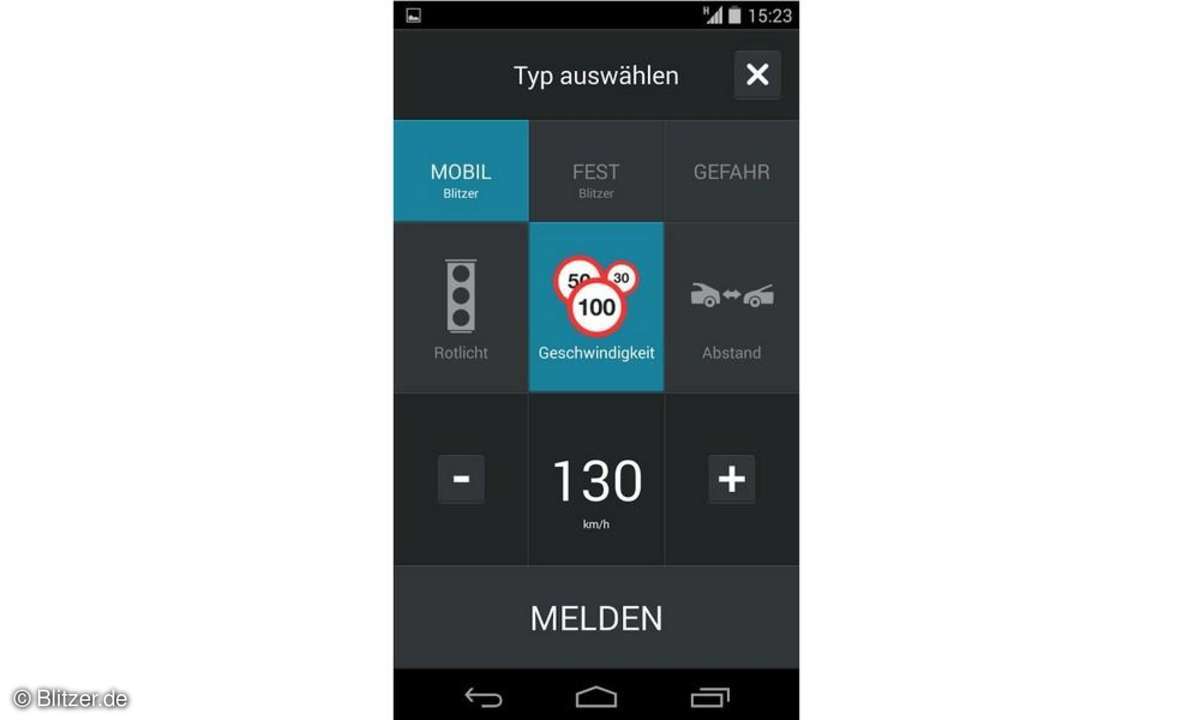Go back with system back button

pos(483,697)
